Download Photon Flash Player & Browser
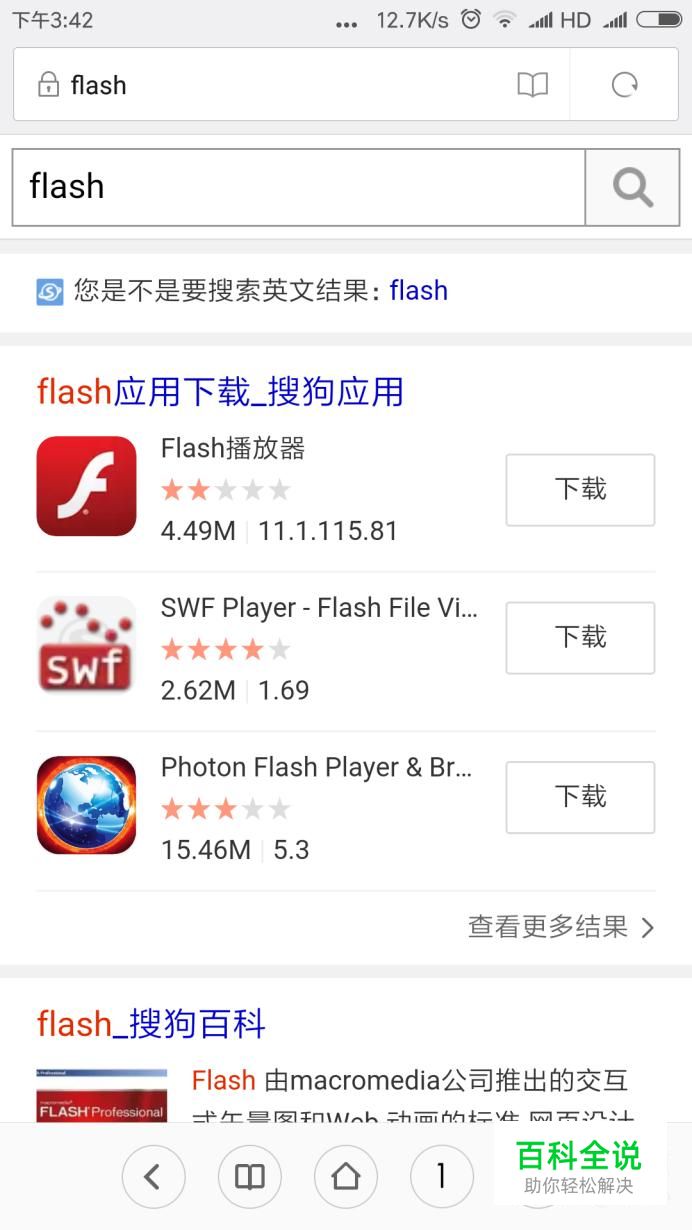Image resolution: width=692 pixels, height=1230 pixels. pyautogui.click(x=580, y=797)
